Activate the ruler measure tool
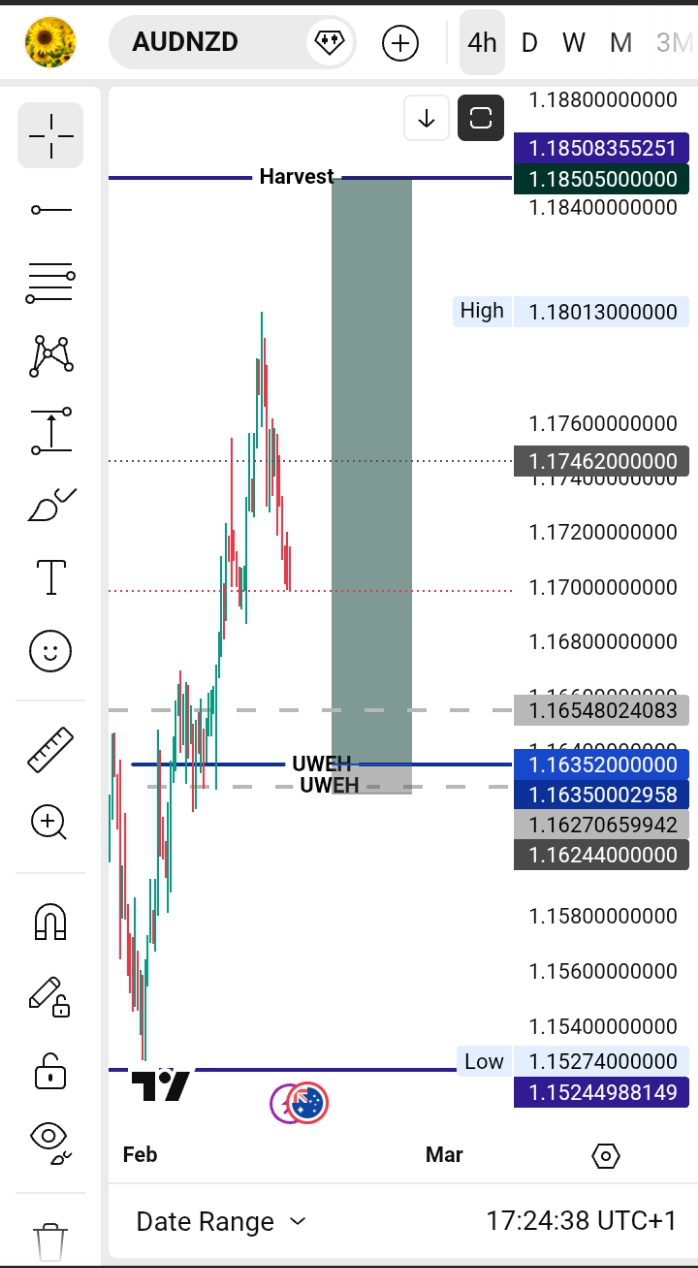The height and width of the screenshot is (1268, 698). point(50,750)
